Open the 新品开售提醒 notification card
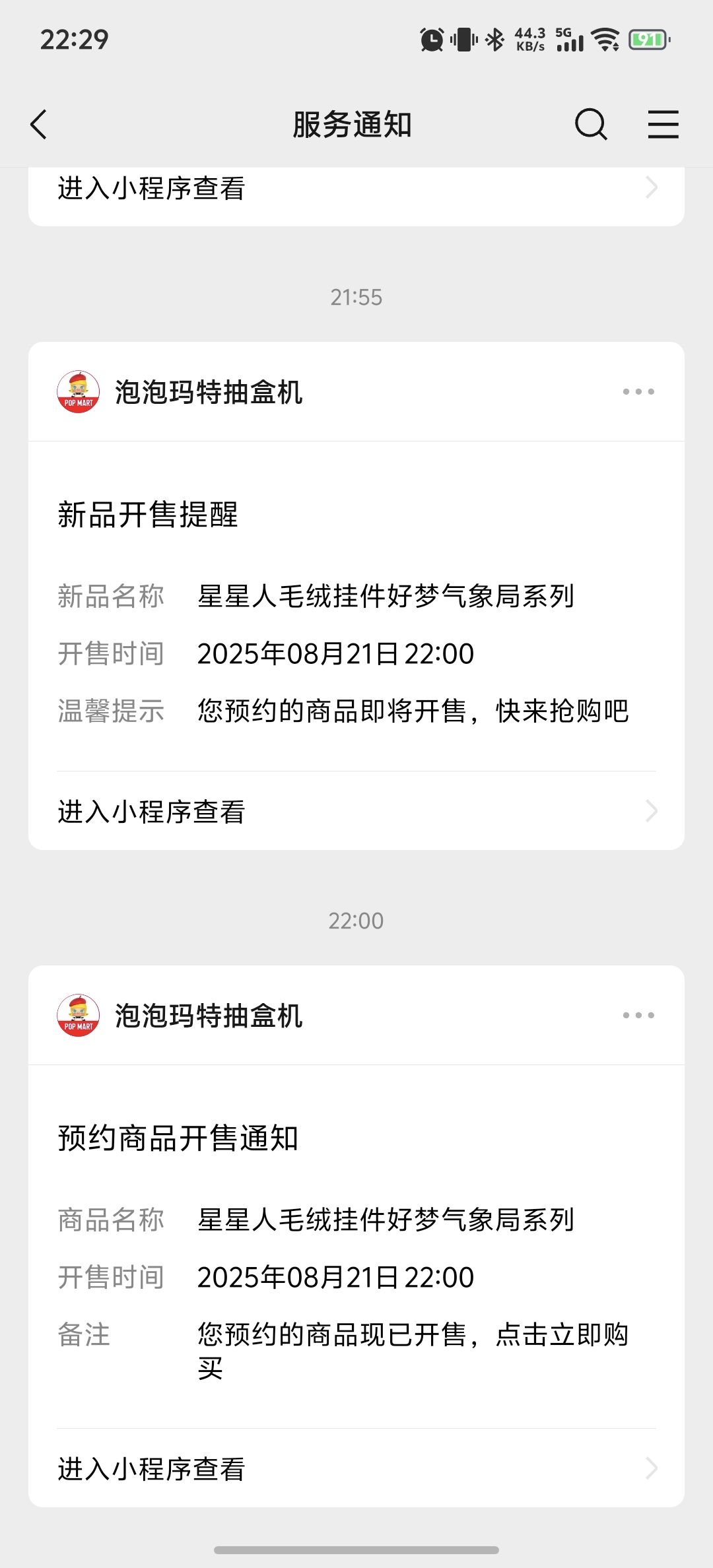This screenshot has height=1568, width=713. [x=356, y=606]
